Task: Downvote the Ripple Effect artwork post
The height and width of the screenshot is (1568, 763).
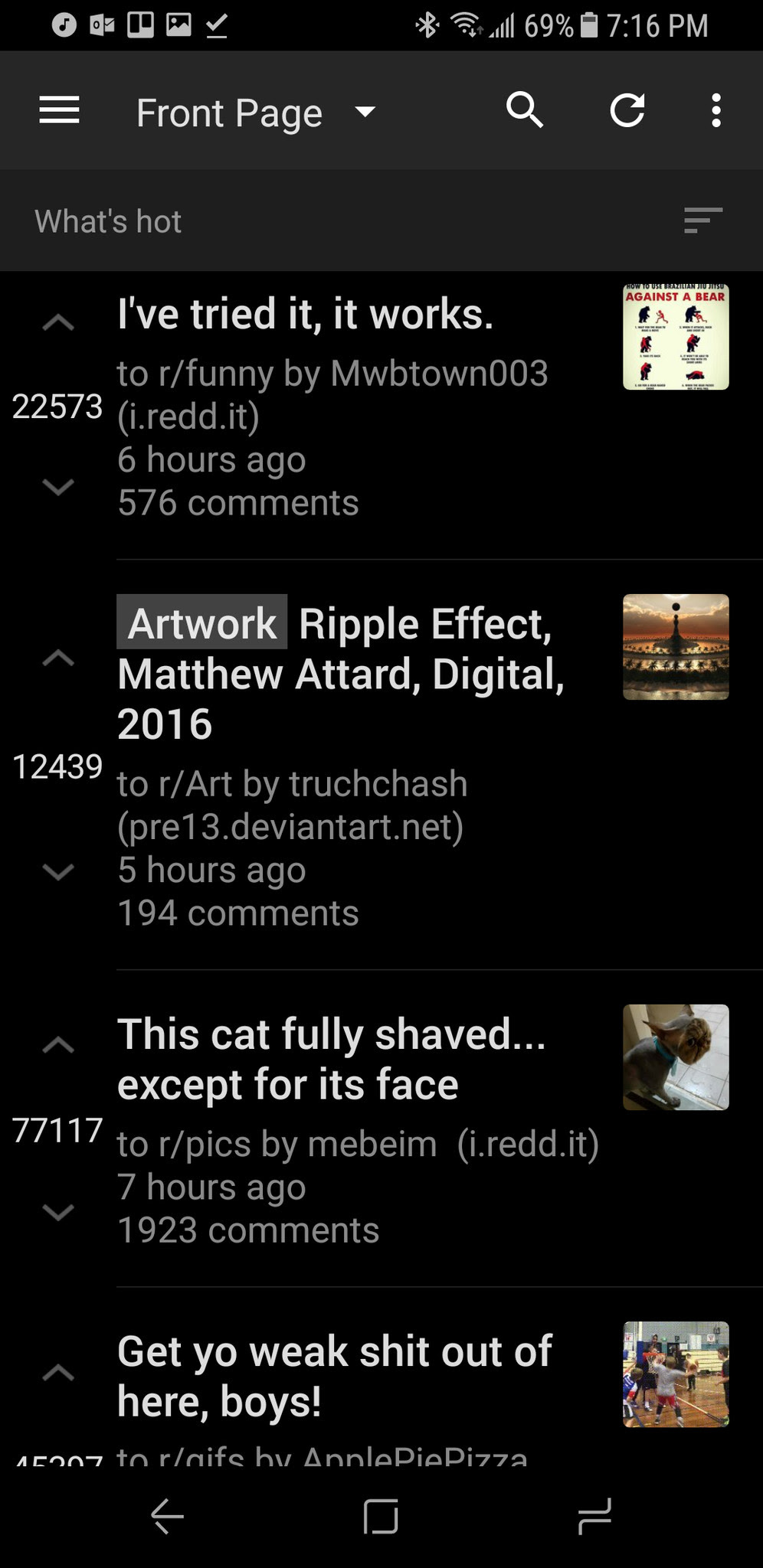Action: click(x=58, y=871)
